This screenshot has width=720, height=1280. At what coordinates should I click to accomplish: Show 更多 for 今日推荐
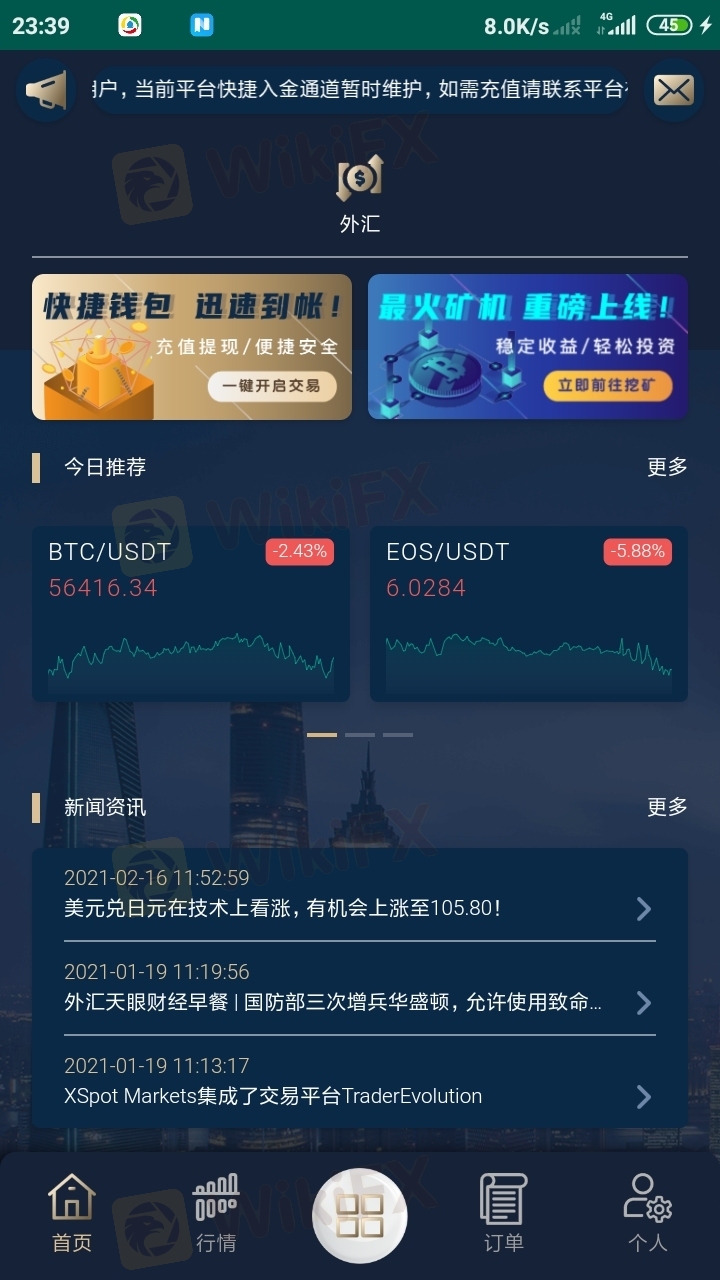667,467
